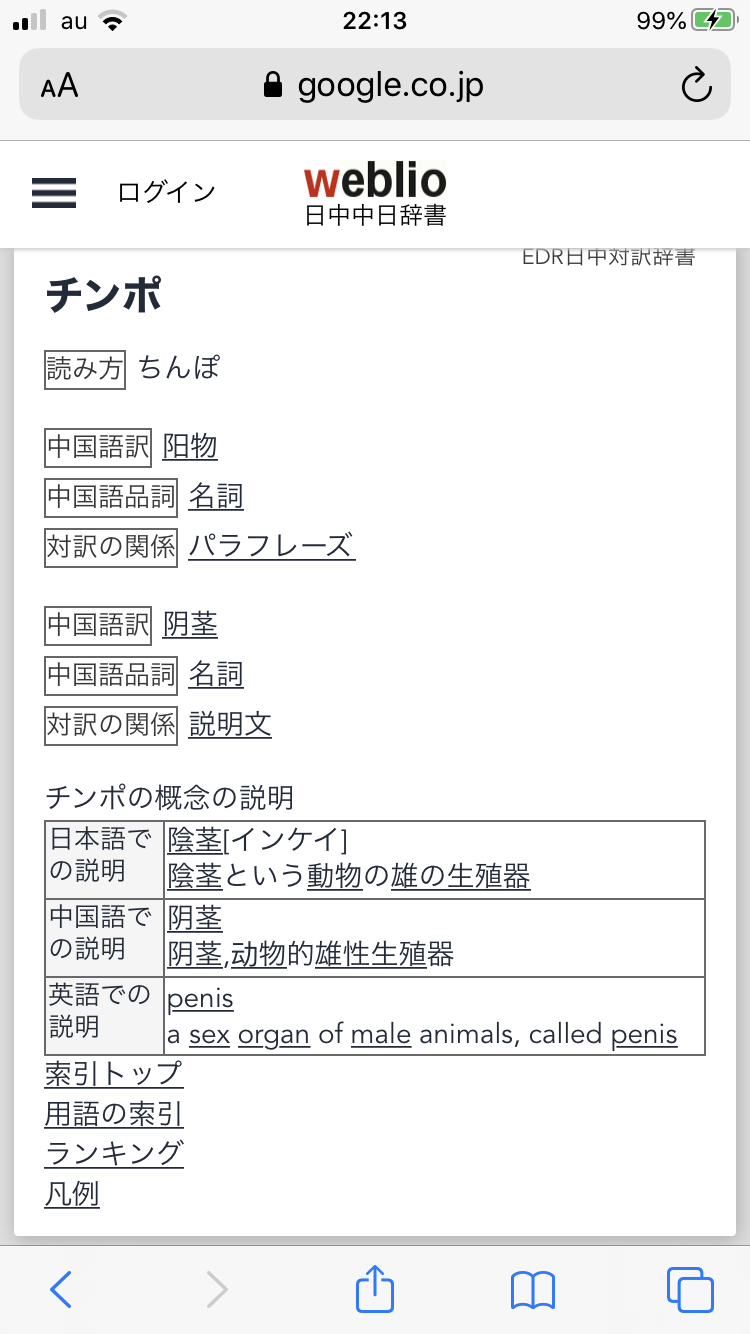Tap the google.co.jp address bar
Image resolution: width=750 pixels, height=1334 pixels.
coord(374,85)
